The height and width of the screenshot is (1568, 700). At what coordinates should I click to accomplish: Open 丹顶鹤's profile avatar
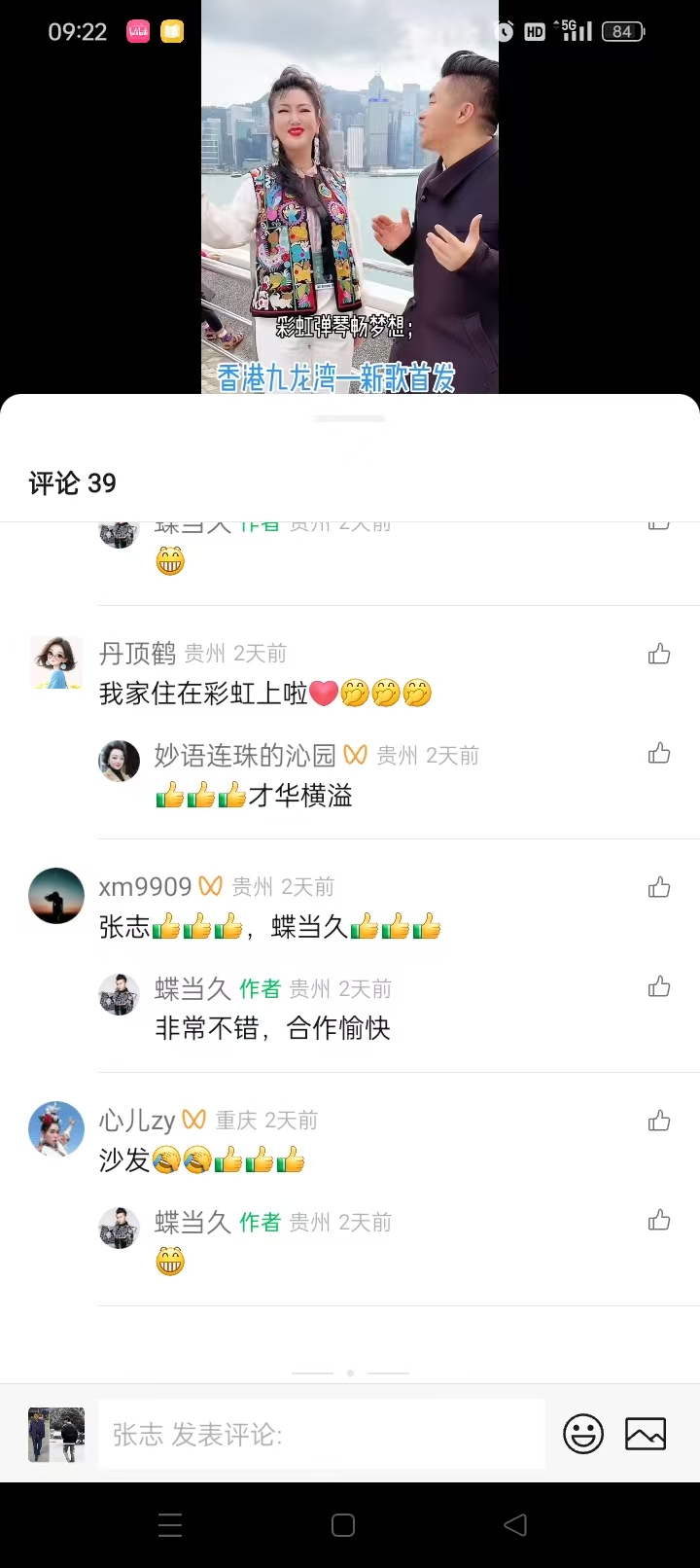pyautogui.click(x=55, y=663)
